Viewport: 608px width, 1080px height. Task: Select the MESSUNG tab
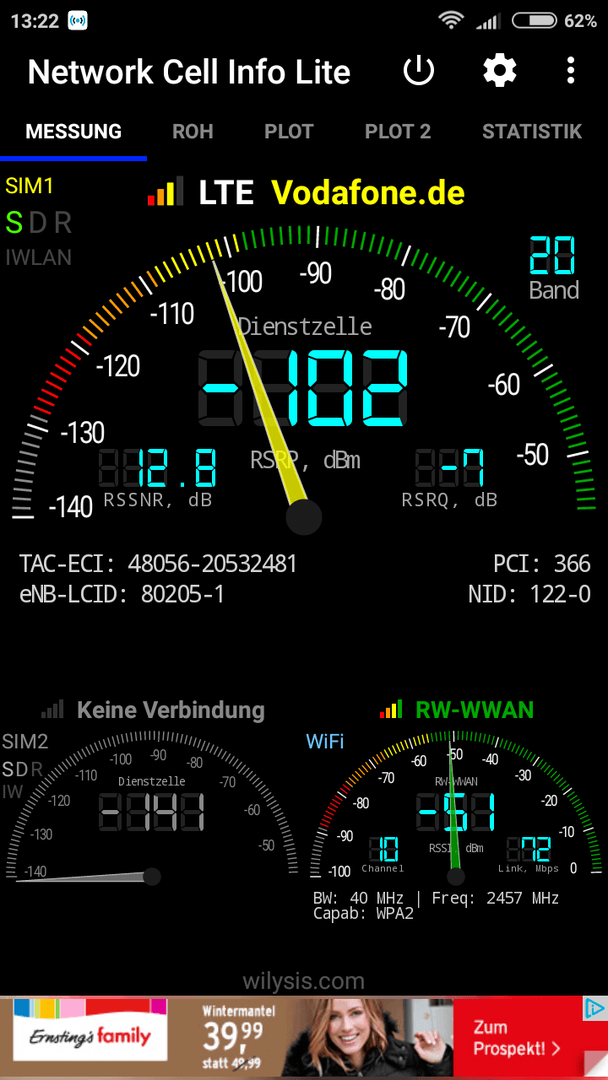click(x=73, y=131)
